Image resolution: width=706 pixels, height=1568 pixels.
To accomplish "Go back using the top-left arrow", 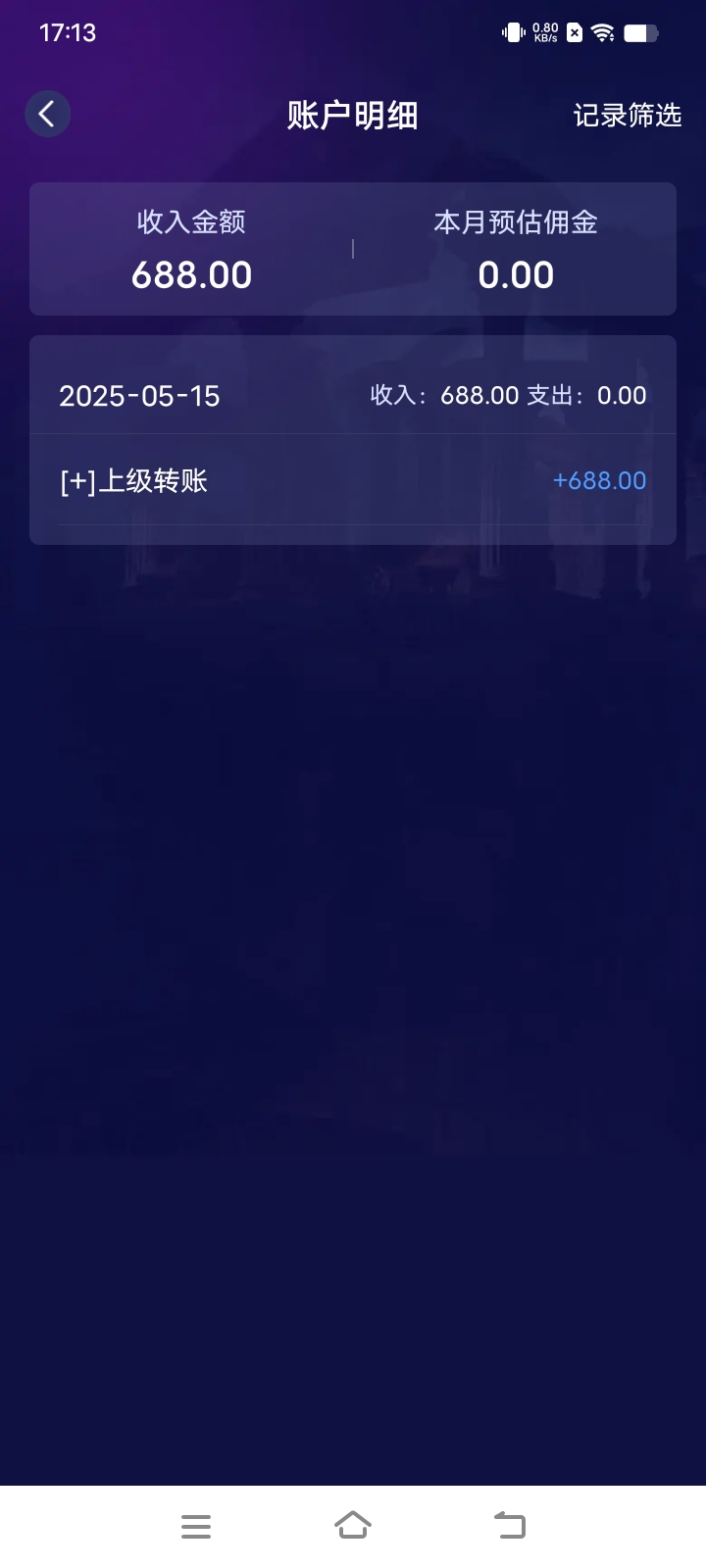I will [47, 115].
